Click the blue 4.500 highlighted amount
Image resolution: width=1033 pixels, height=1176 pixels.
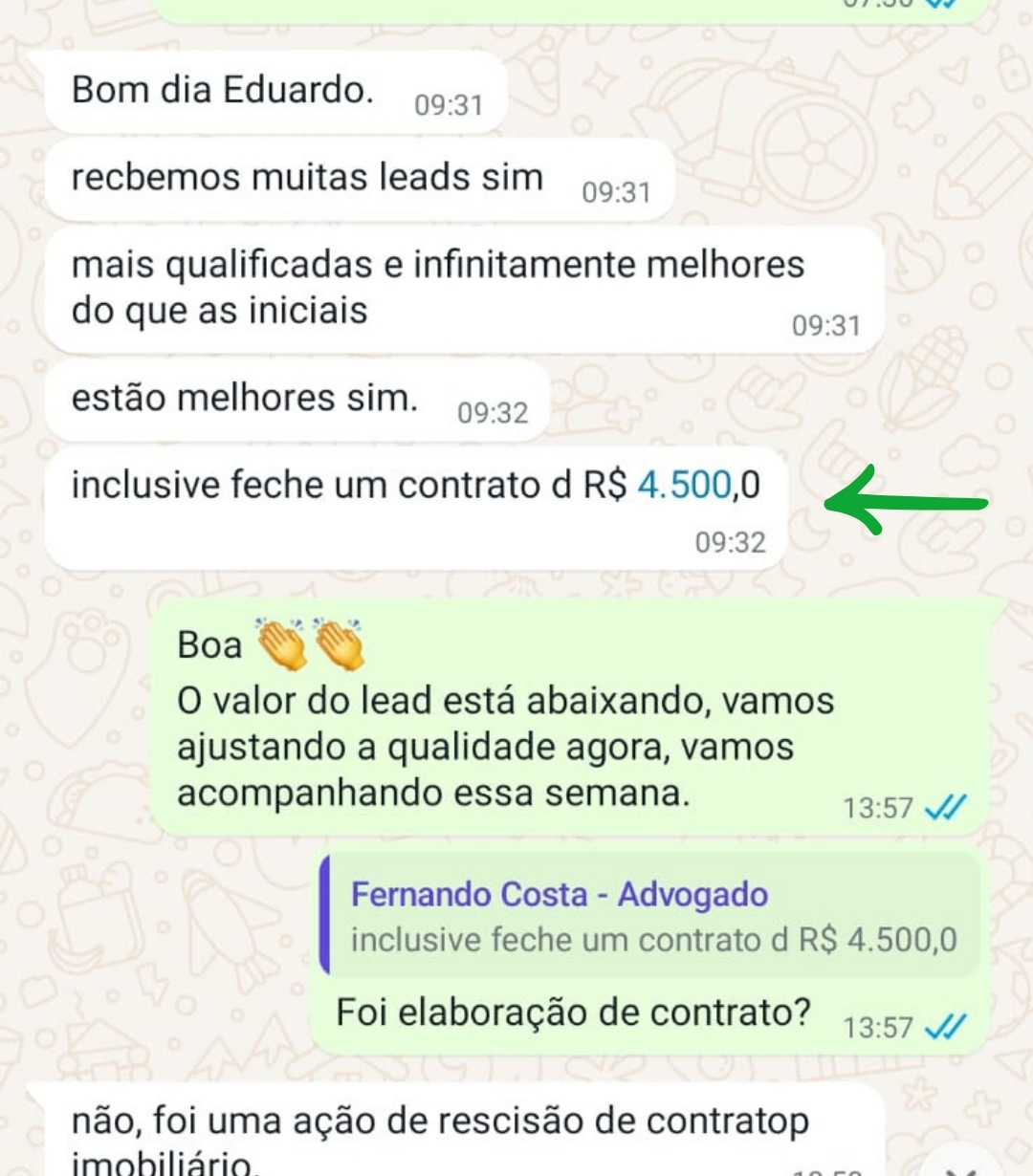point(685,486)
